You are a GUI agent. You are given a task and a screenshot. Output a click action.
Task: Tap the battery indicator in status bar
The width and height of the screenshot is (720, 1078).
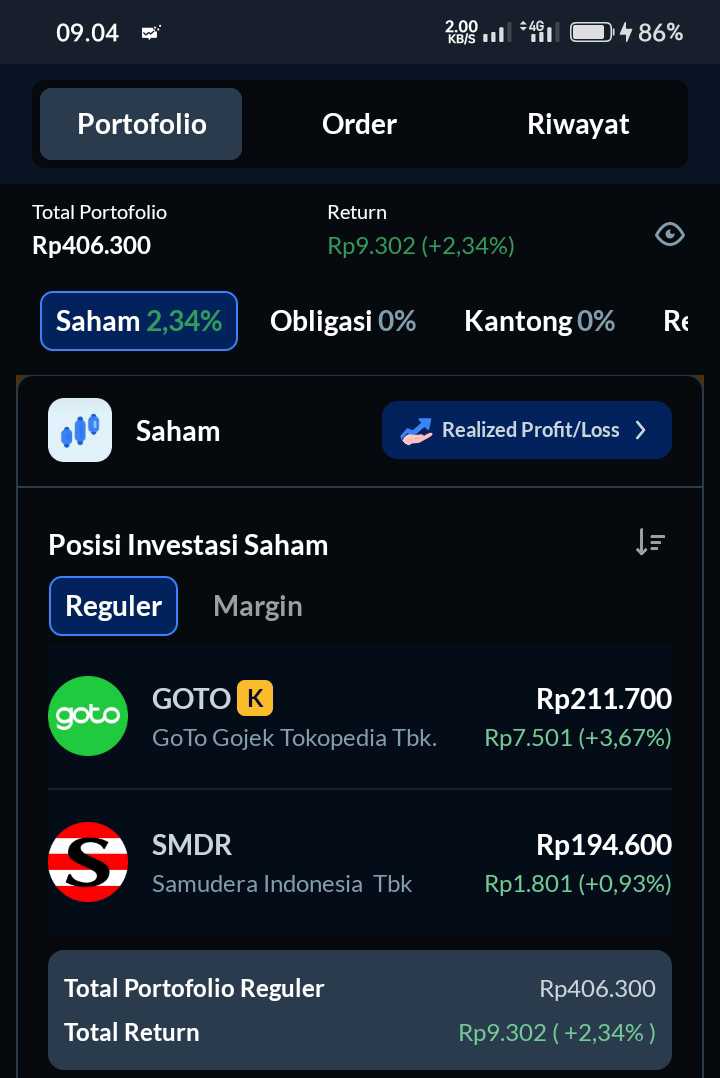point(591,31)
